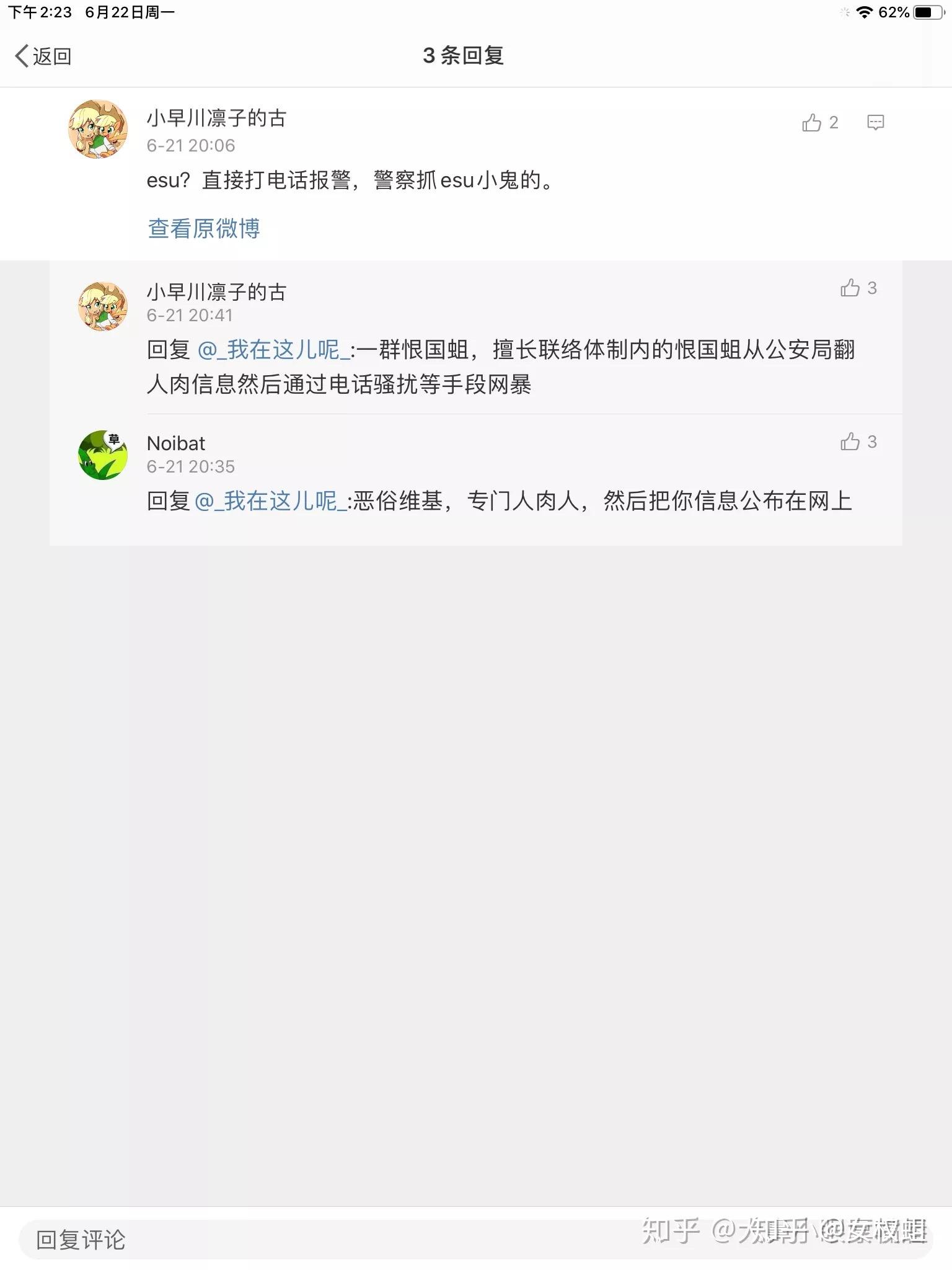
Task: Open Noibat's profile avatar
Action: [103, 455]
